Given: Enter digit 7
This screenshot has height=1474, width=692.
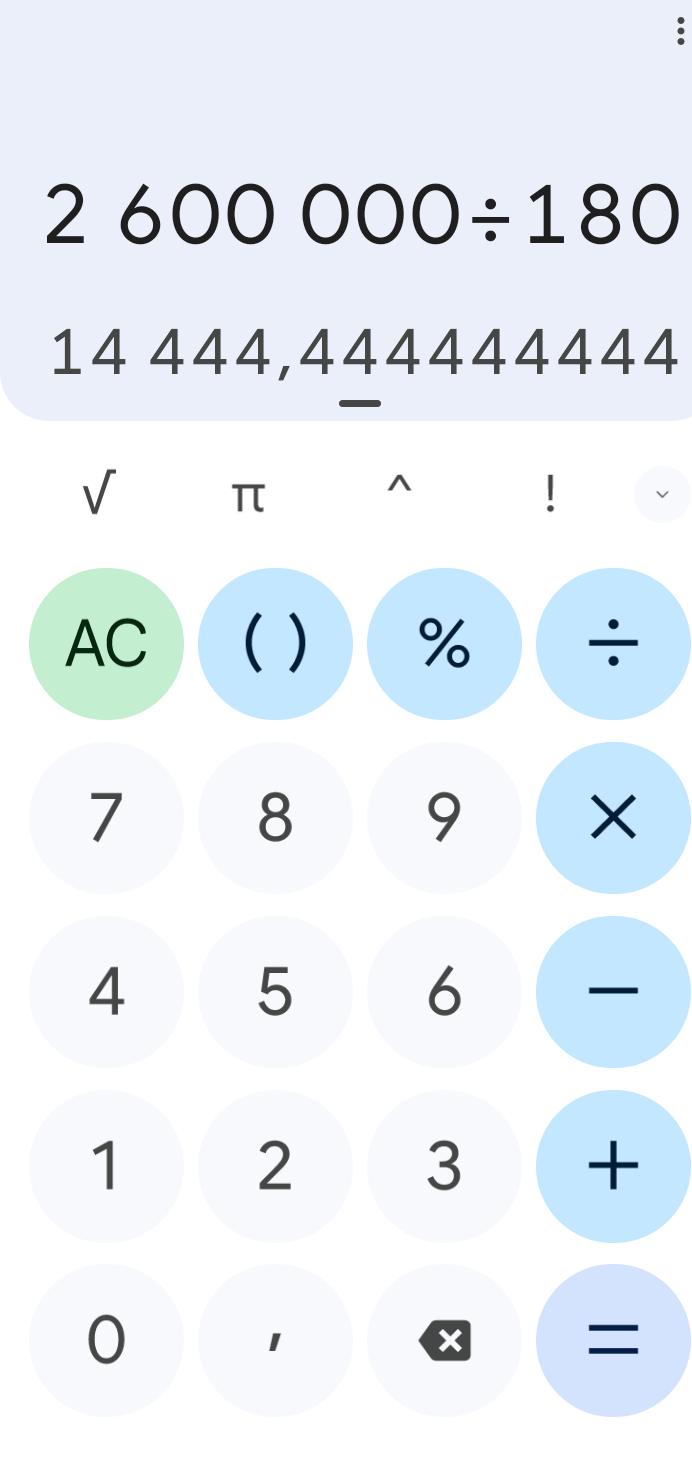Looking at the screenshot, I should (106, 818).
